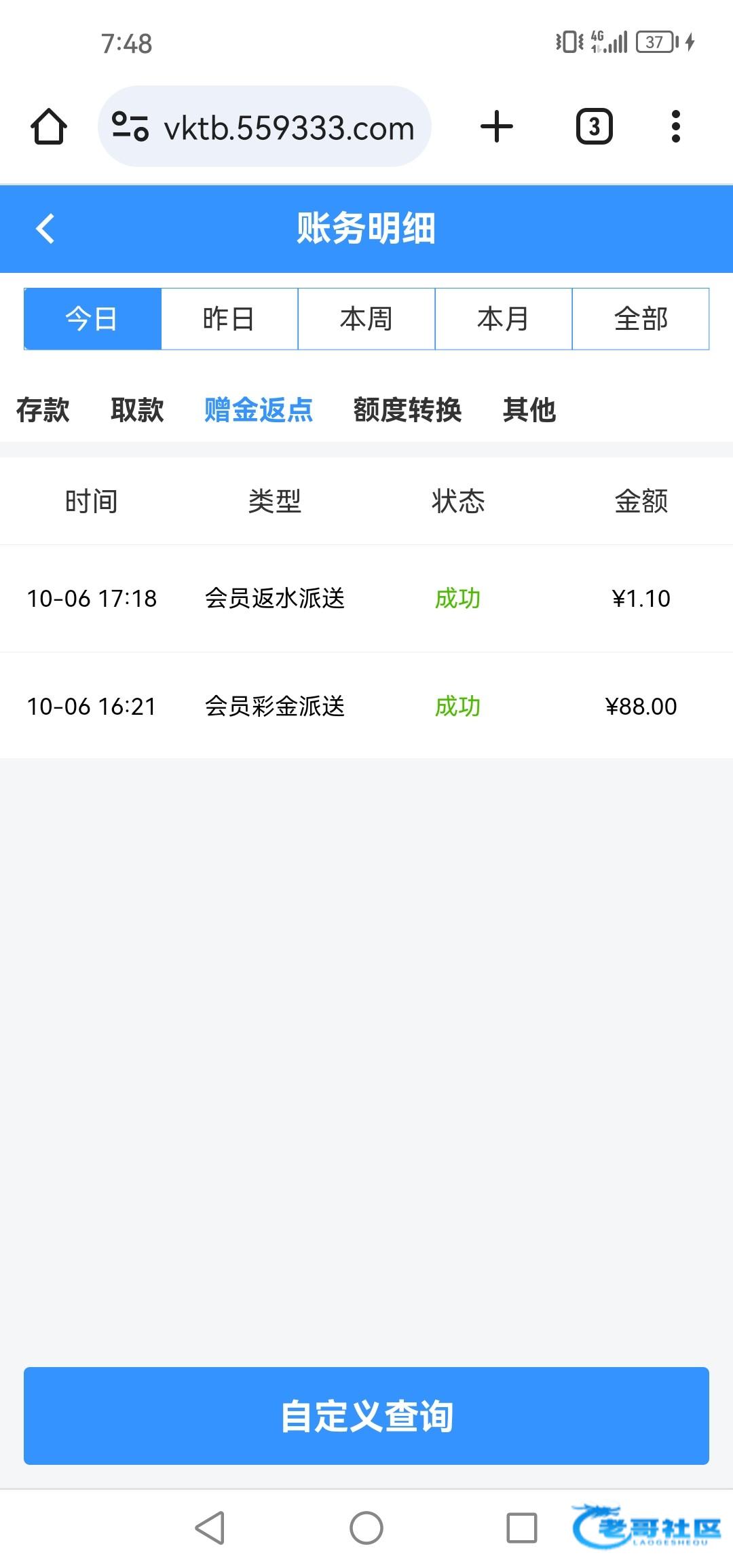733x1568 pixels.
Task: Tap the system back navigation button
Action: (210, 1528)
